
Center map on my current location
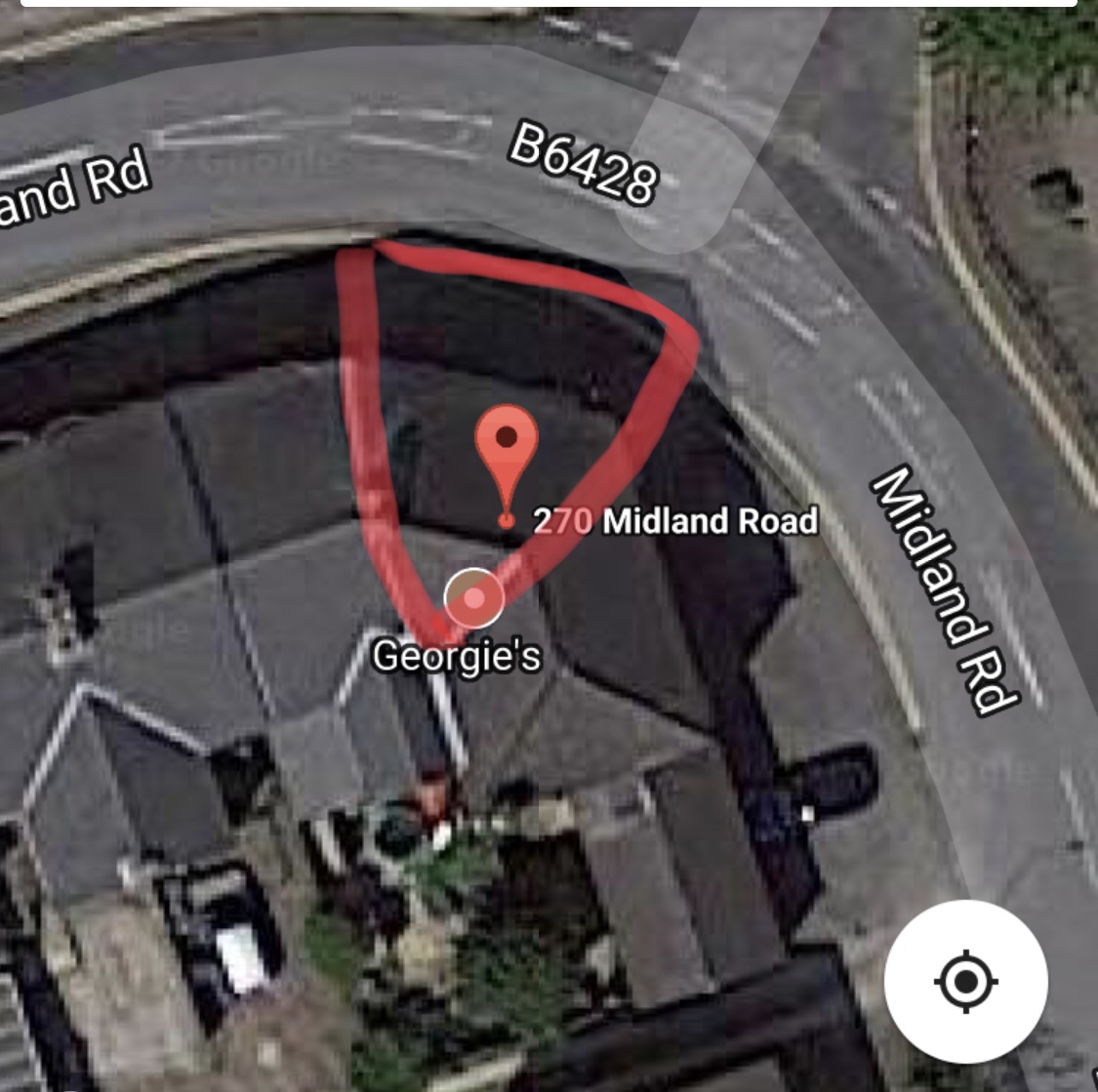point(965,981)
